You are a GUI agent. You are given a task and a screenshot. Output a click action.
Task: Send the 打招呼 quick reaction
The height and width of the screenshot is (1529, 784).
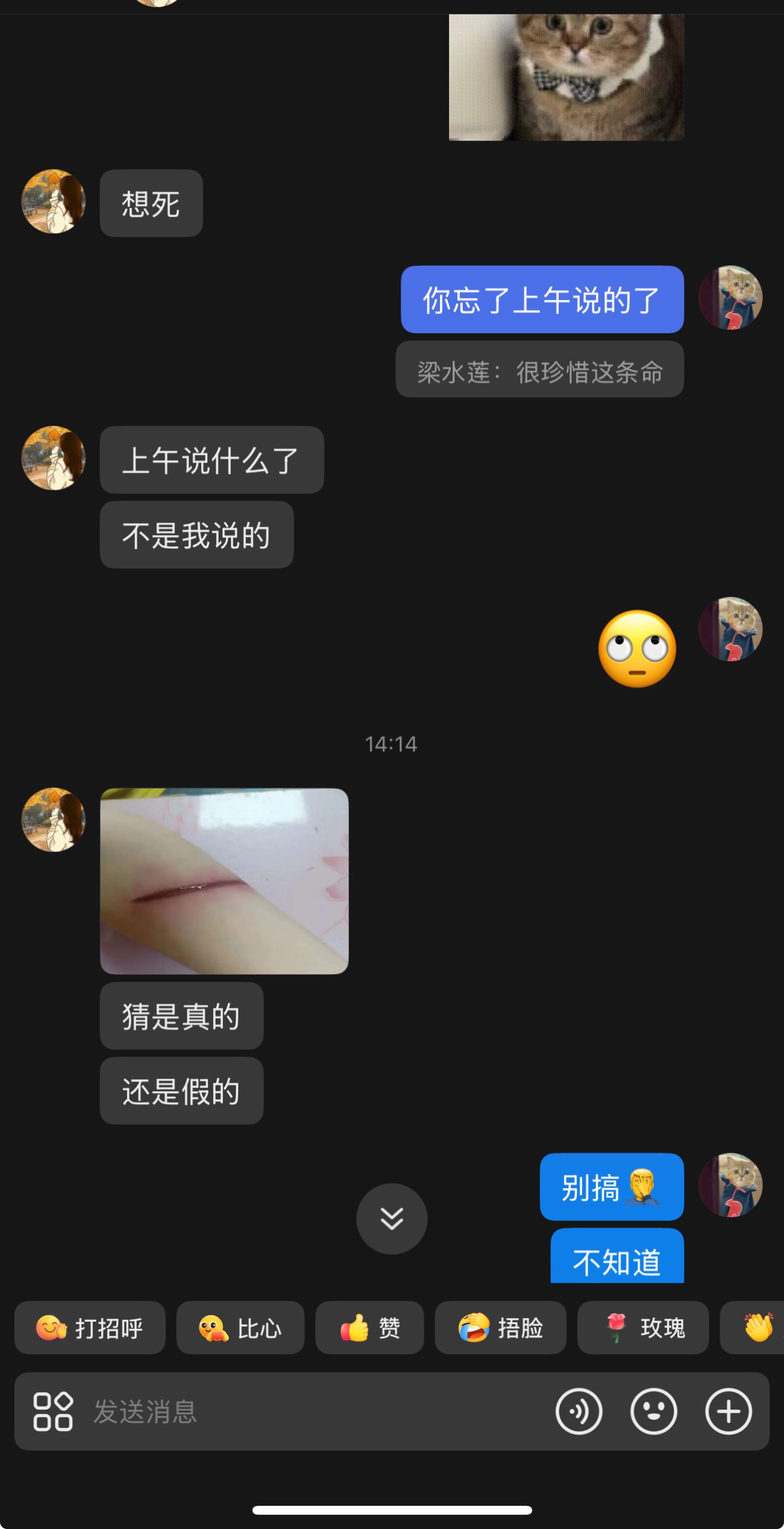click(x=90, y=1327)
